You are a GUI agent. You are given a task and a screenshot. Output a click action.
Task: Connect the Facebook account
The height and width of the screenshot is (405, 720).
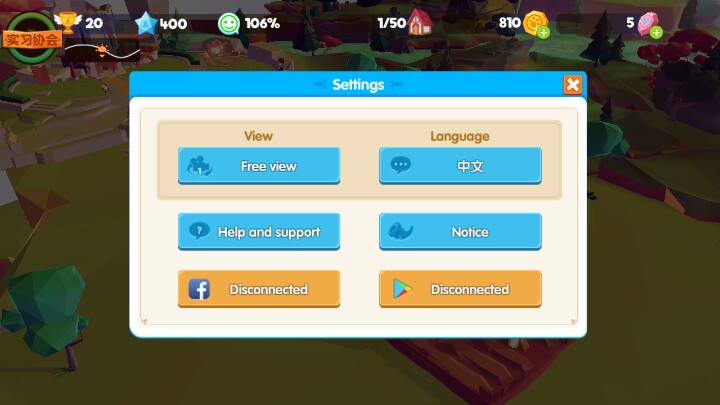(259, 289)
